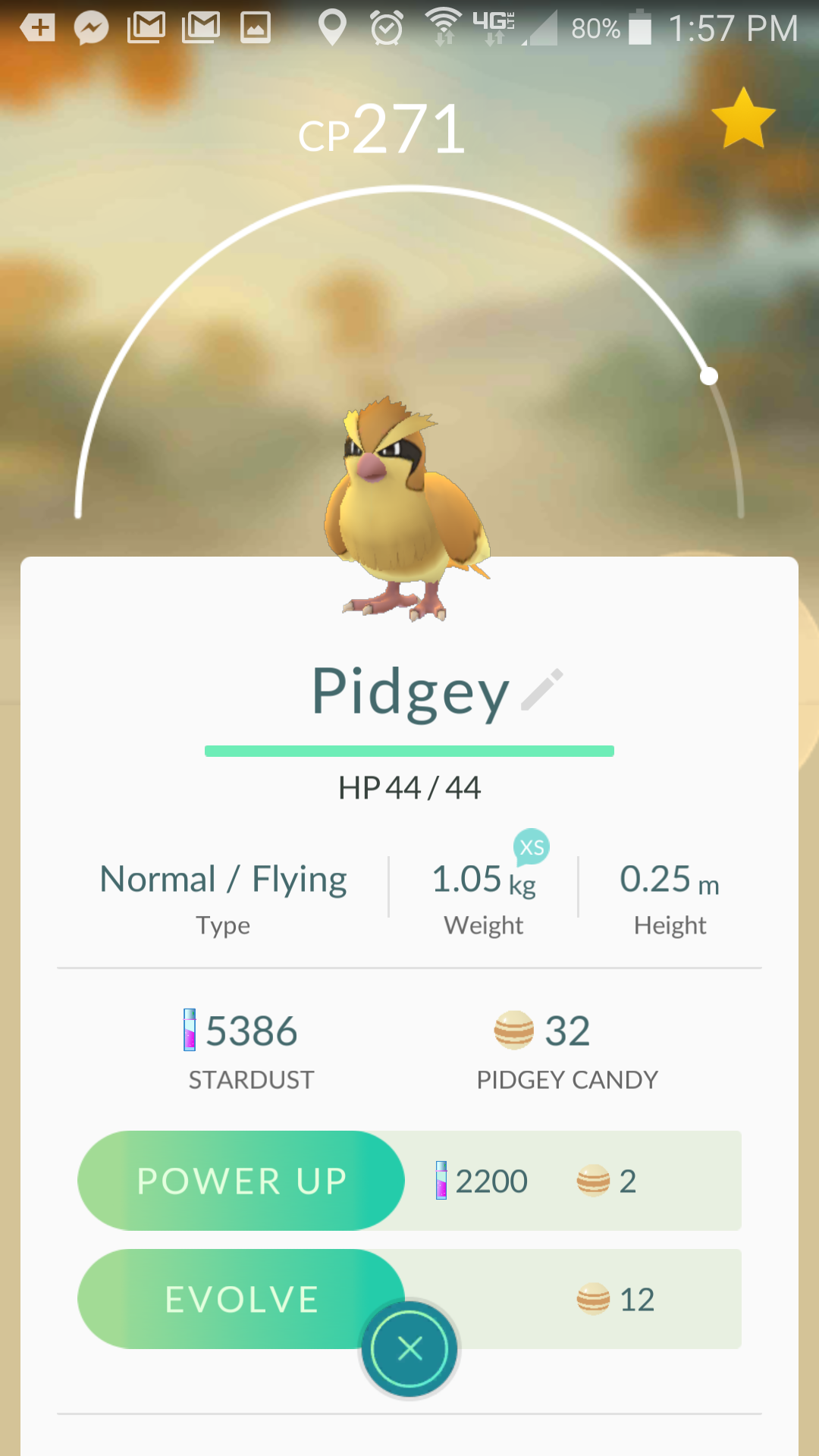Viewport: 819px width, 1456px height.
Task: Close the Pidgey details screen
Action: pos(409,1349)
